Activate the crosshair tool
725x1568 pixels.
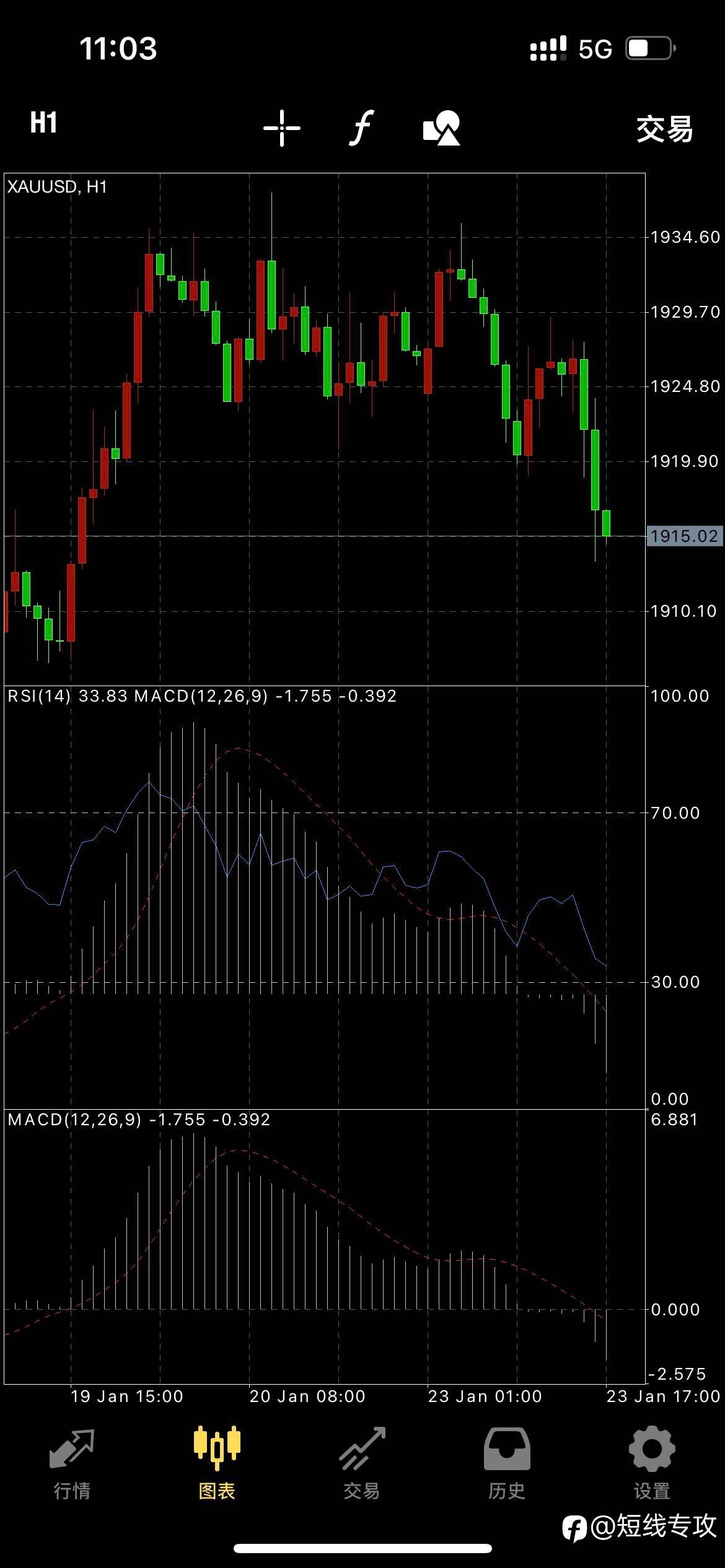(282, 128)
